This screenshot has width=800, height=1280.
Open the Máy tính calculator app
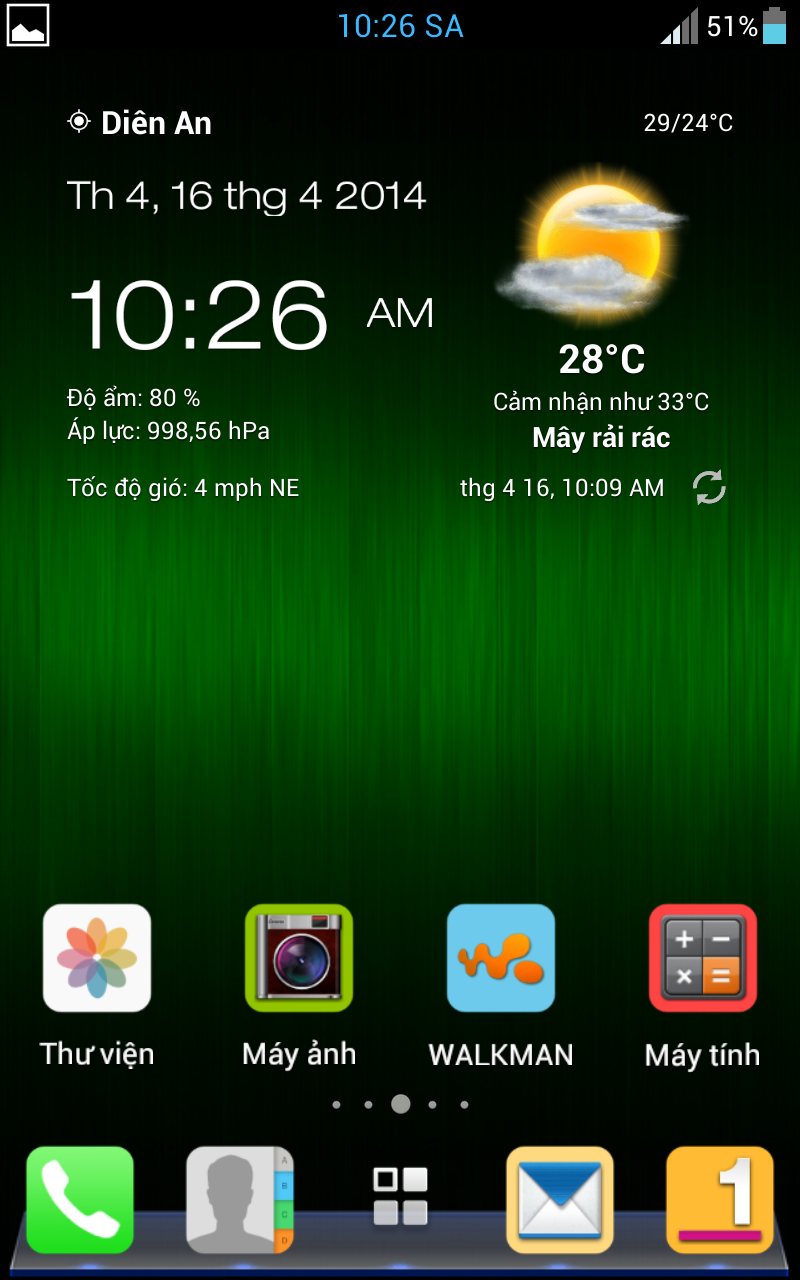click(703, 958)
